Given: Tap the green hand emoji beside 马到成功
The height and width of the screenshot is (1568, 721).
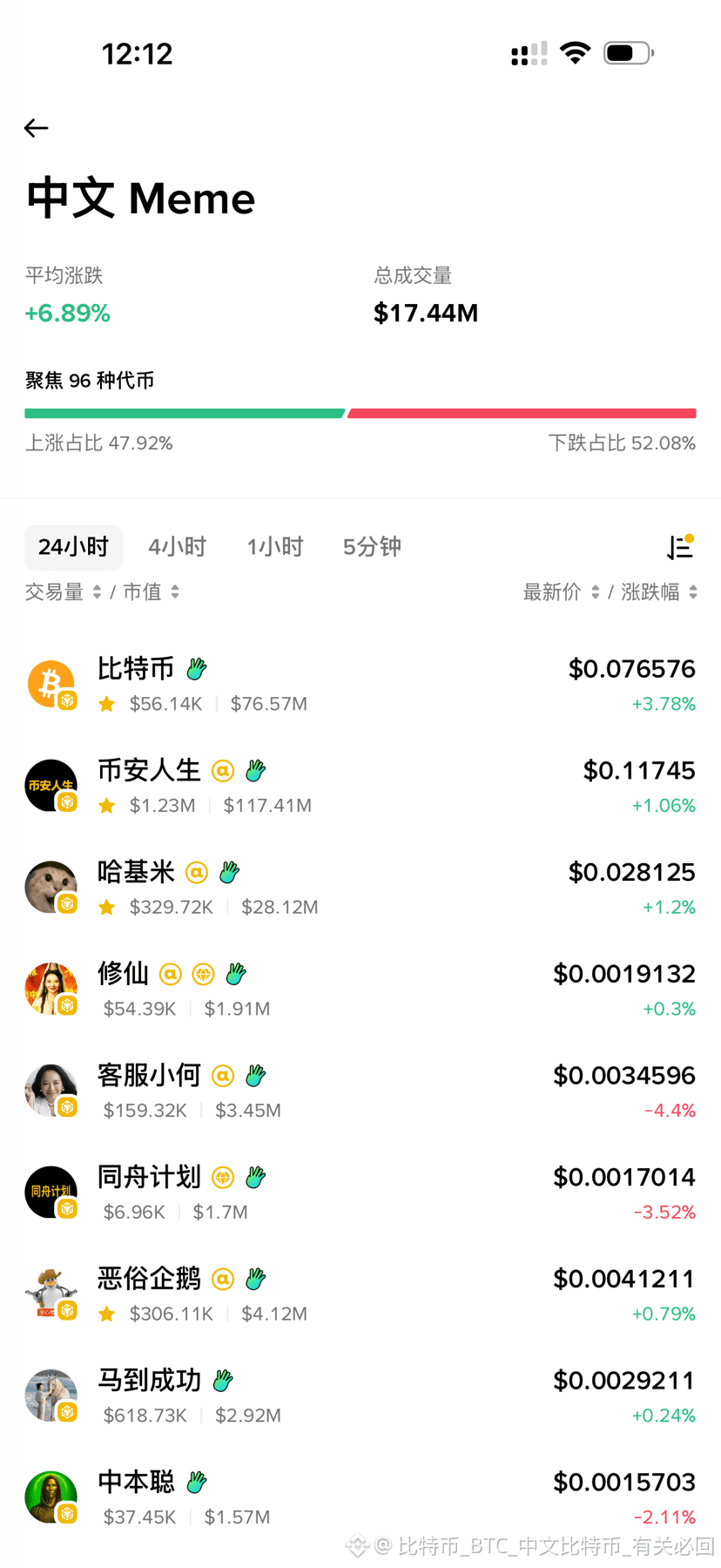Looking at the screenshot, I should point(221,1380).
